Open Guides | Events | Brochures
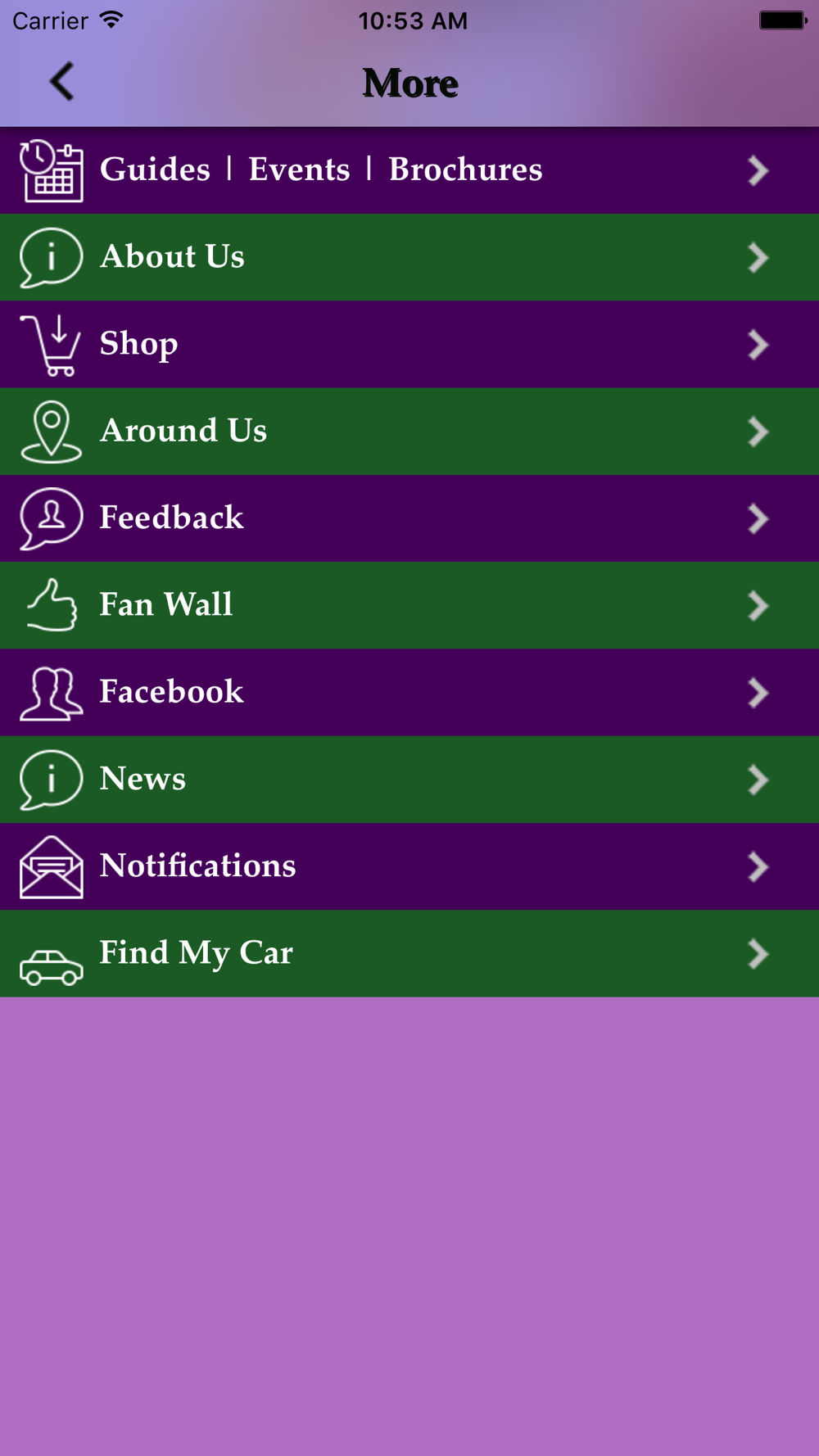 click(409, 170)
